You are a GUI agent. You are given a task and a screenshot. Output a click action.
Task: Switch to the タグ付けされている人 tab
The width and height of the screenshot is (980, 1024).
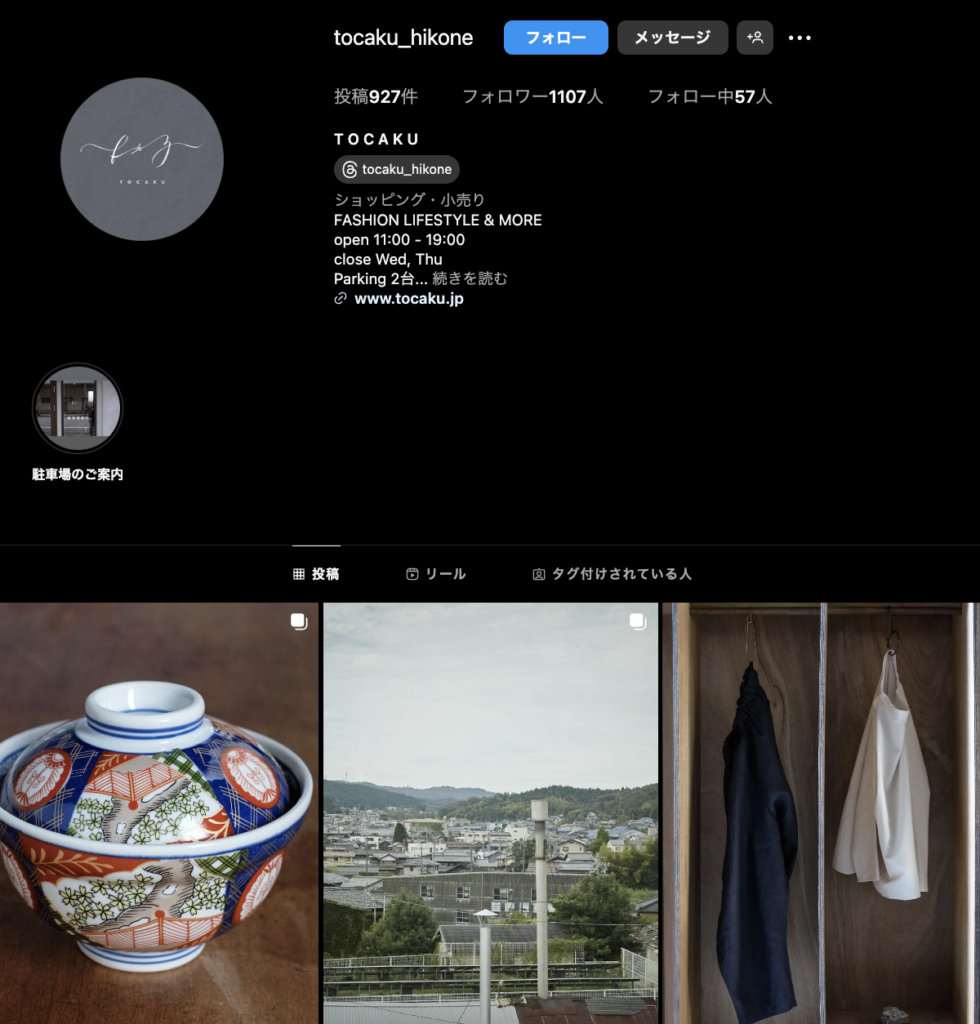pyautogui.click(x=611, y=574)
